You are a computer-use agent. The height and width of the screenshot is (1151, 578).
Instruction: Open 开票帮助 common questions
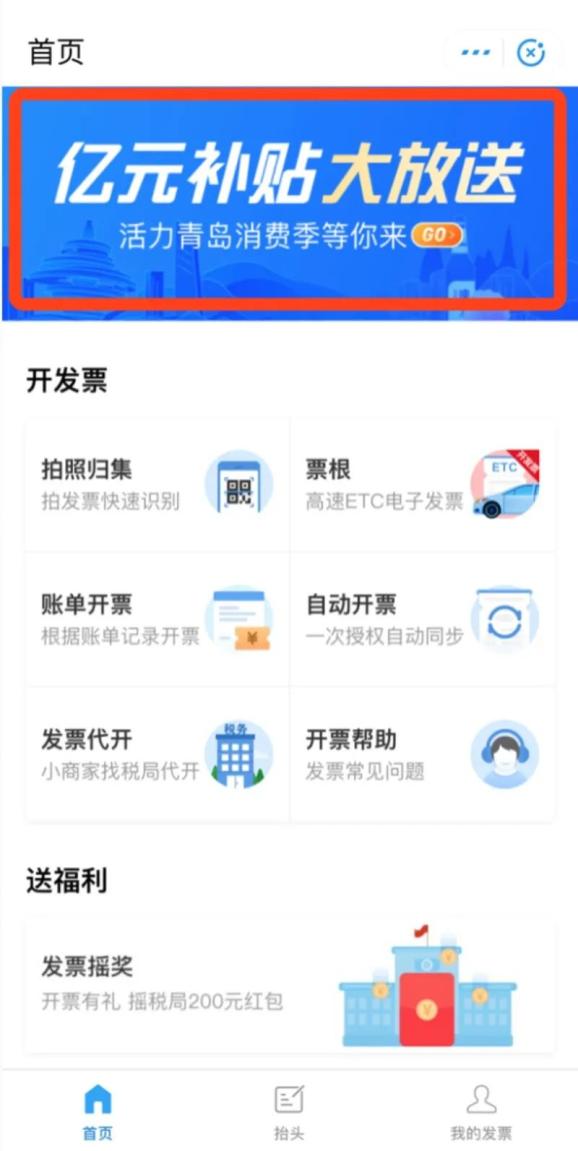pos(423,754)
